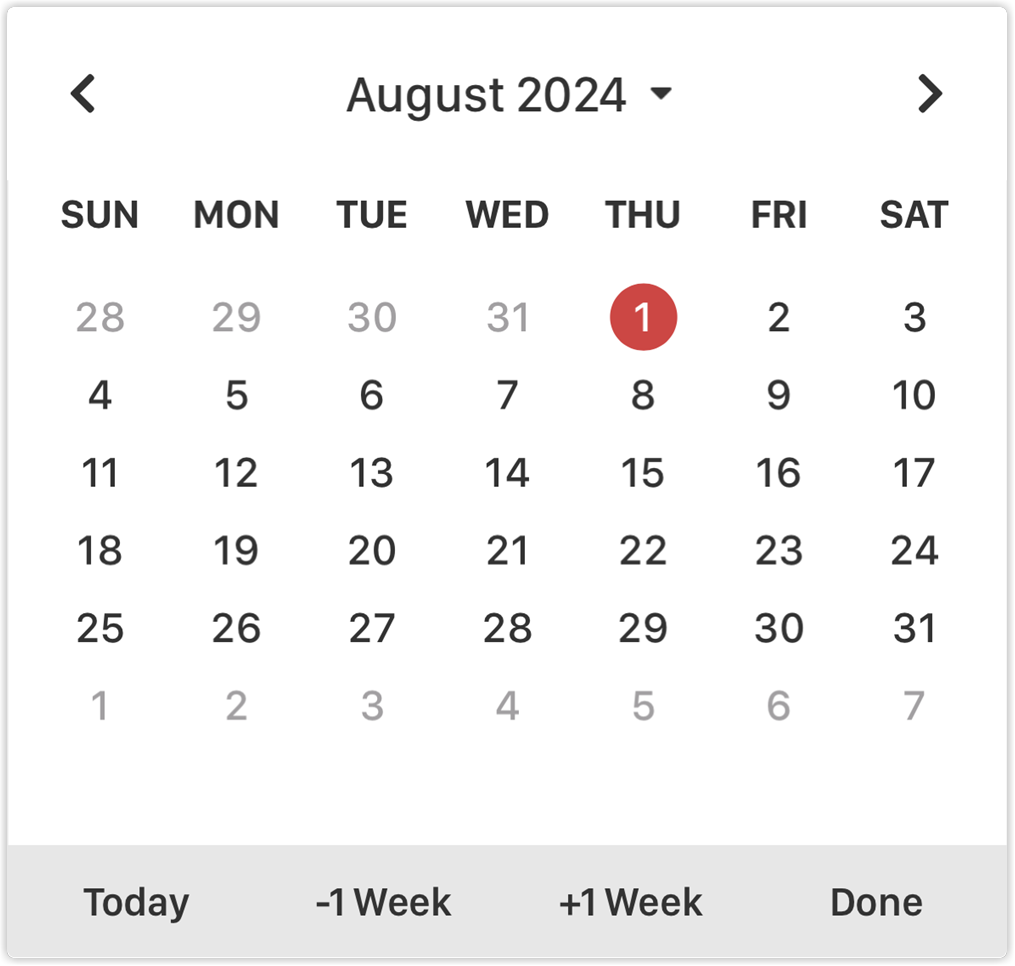Advance to the next month
The width and height of the screenshot is (1015, 966).
tap(930, 94)
